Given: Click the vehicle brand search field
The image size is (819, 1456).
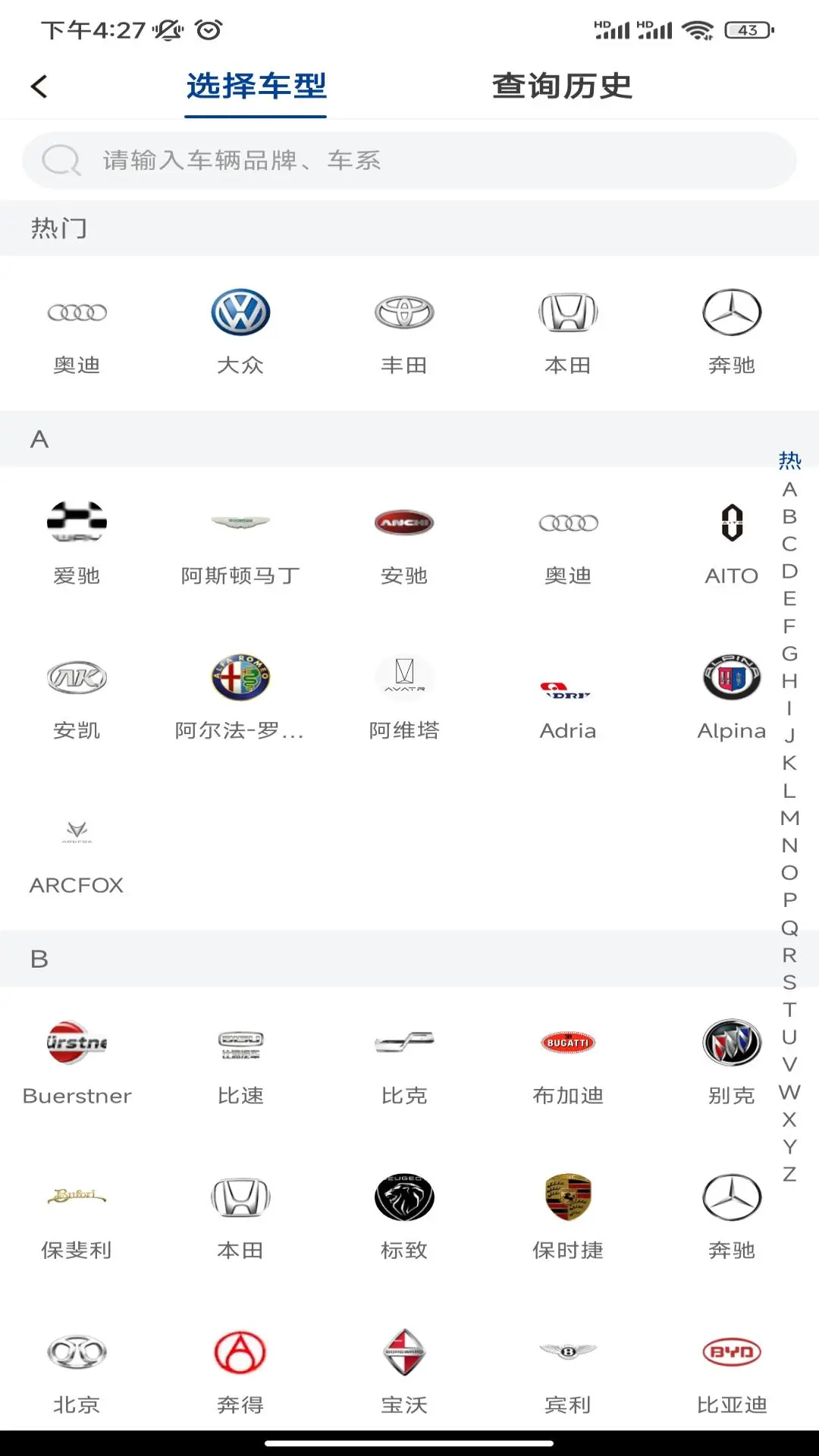Looking at the screenshot, I should pos(409,161).
